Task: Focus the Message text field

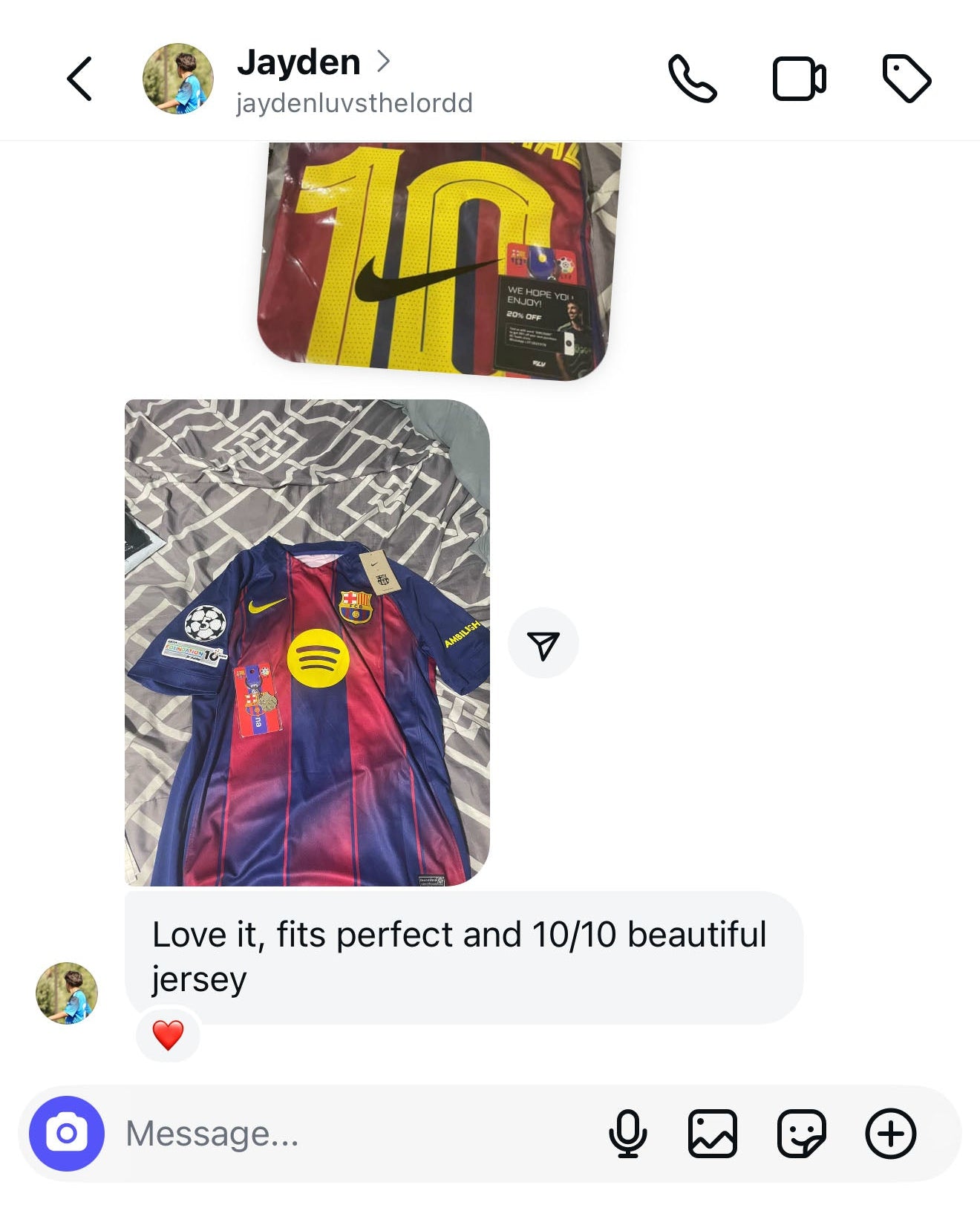Action: pyautogui.click(x=356, y=1134)
